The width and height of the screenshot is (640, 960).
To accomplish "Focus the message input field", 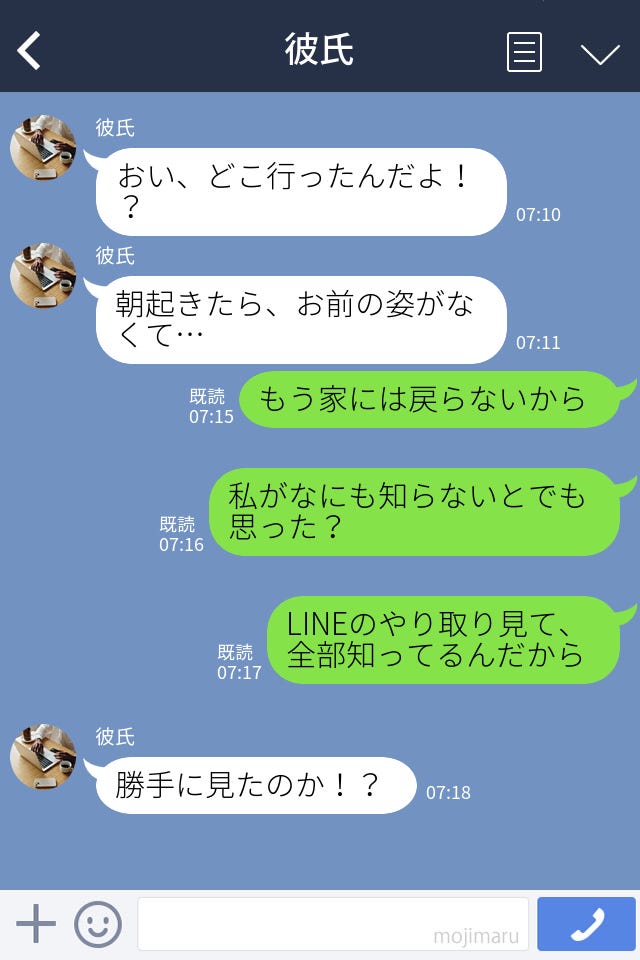I will (x=332, y=924).
